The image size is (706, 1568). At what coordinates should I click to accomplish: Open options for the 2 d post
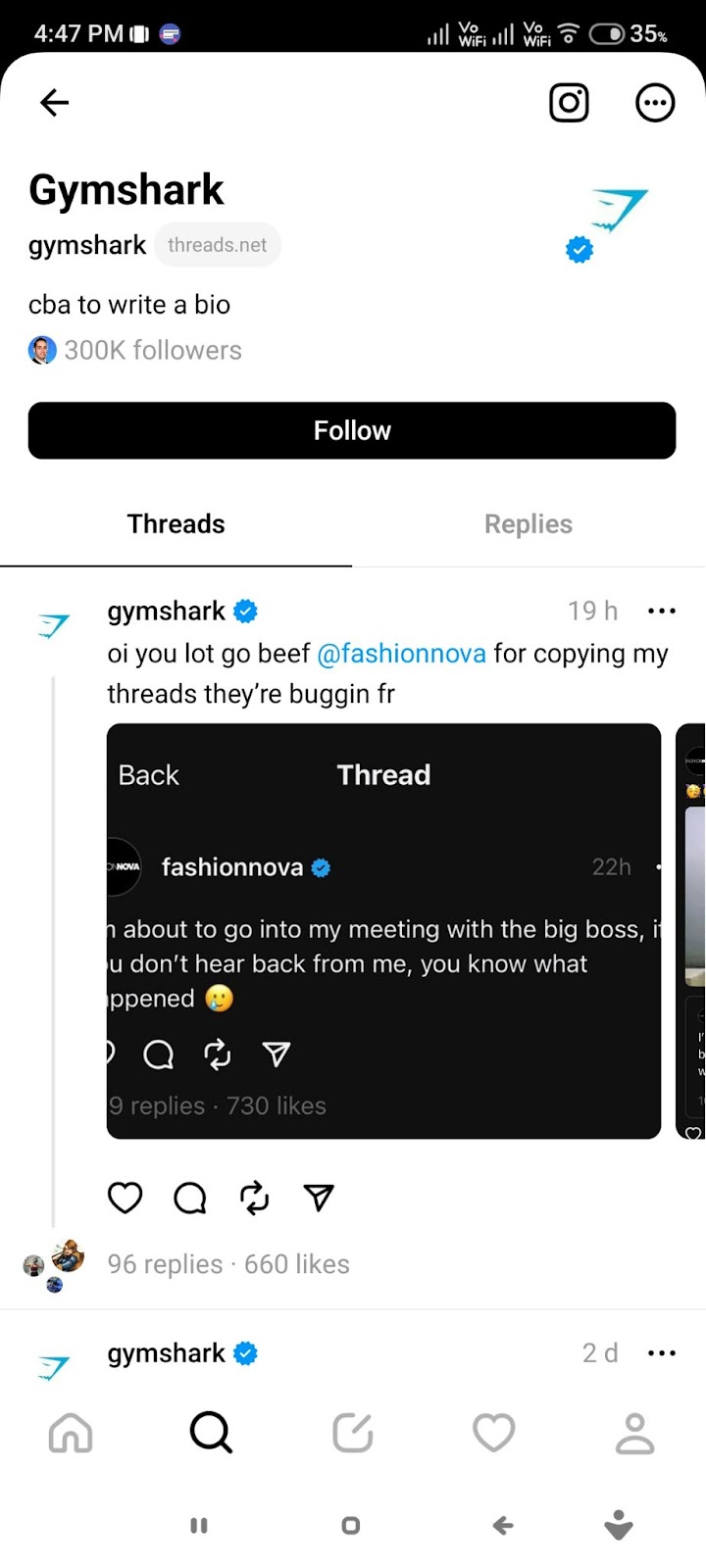[662, 1353]
